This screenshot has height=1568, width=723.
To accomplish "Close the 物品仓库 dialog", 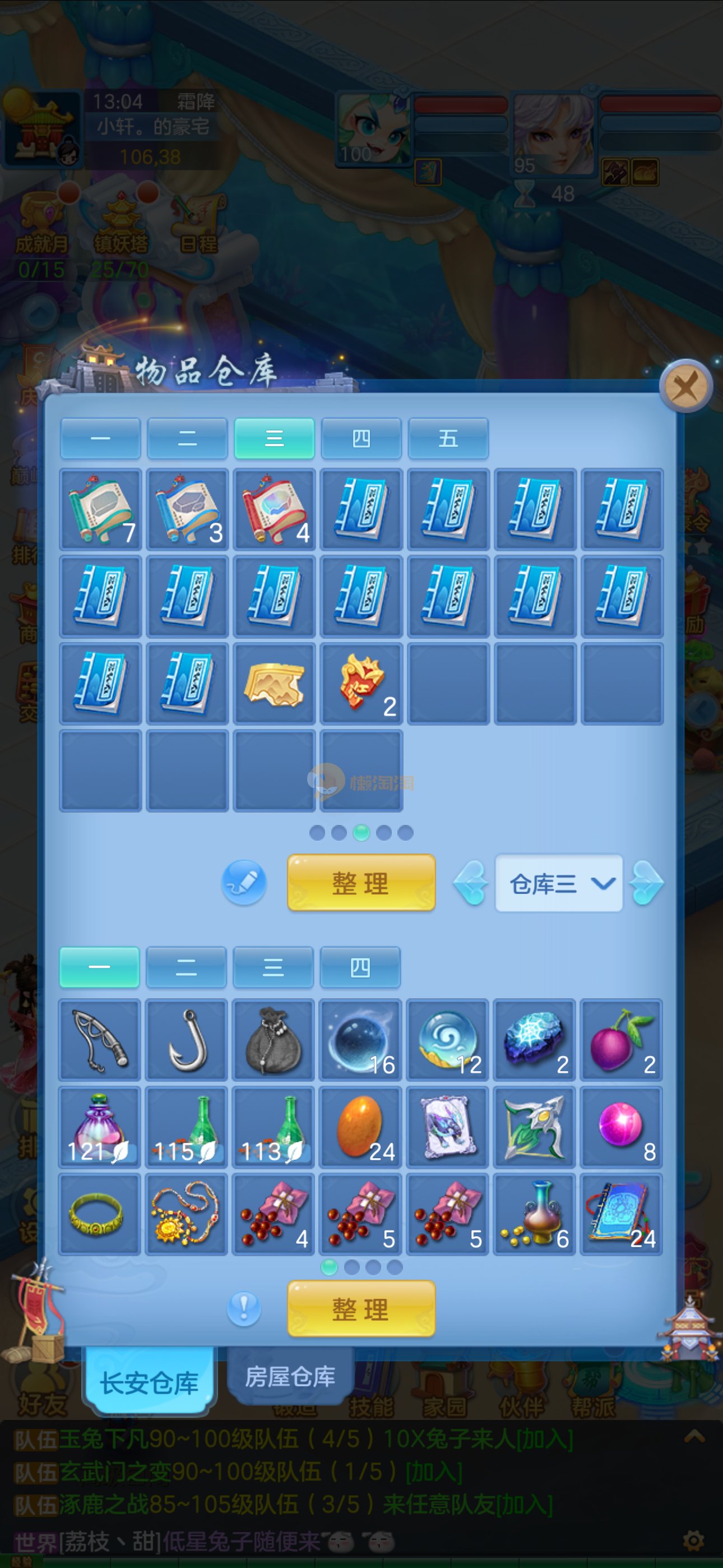I will [686, 386].
